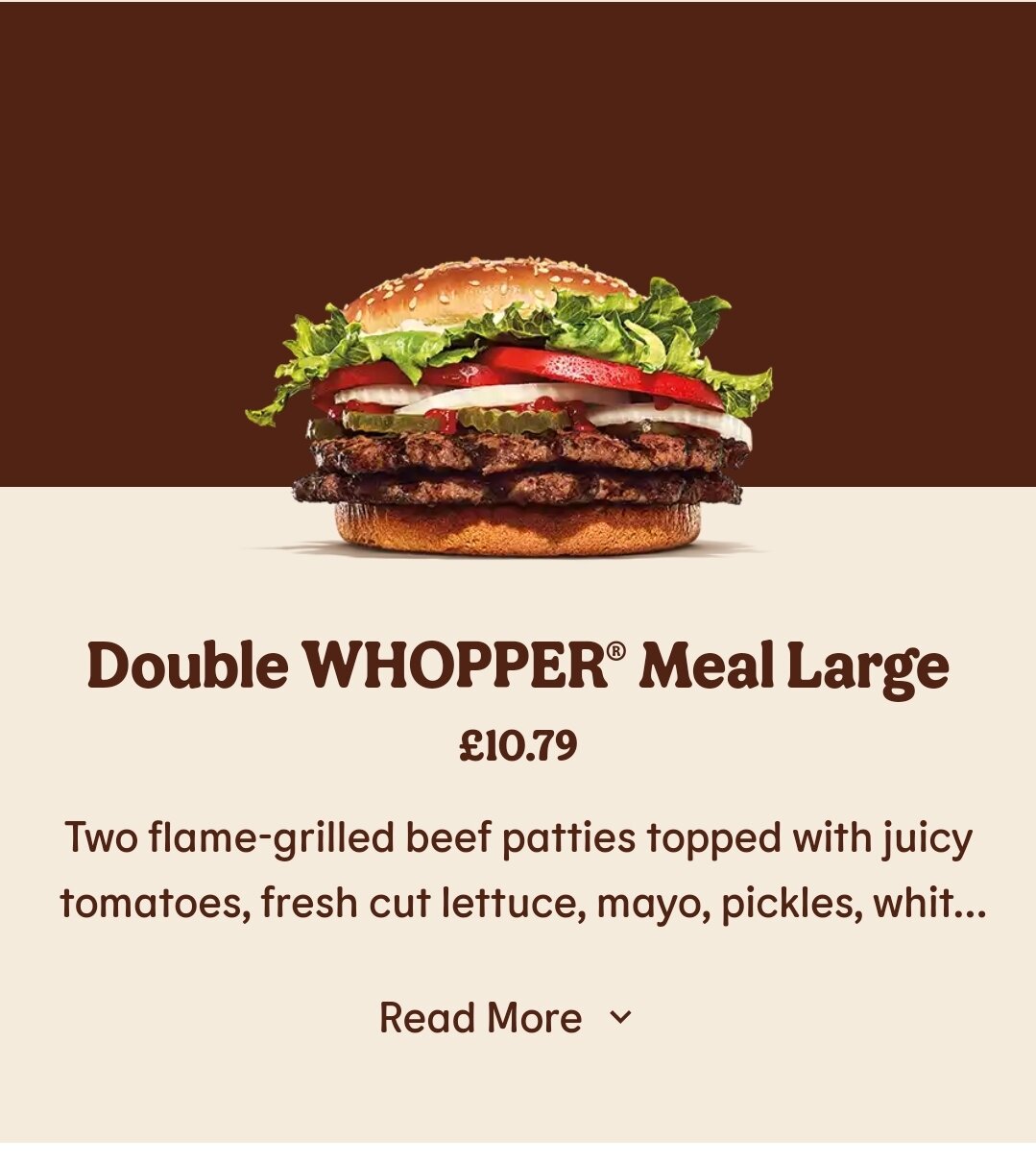1036x1163 pixels.
Task: Select the Double WHOPPER Meal Large title
Action: pyautogui.click(x=516, y=665)
